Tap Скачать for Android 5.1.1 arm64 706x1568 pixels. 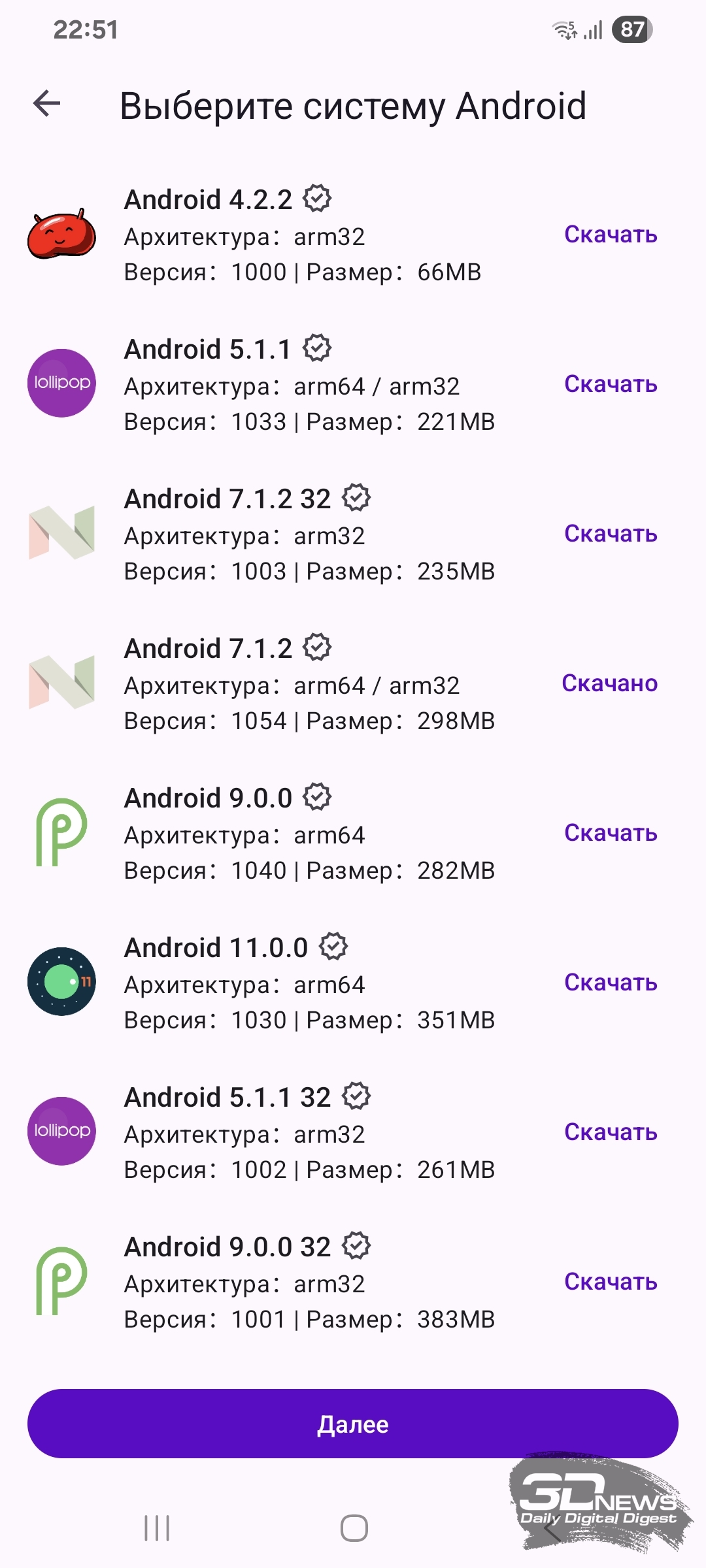click(x=611, y=384)
